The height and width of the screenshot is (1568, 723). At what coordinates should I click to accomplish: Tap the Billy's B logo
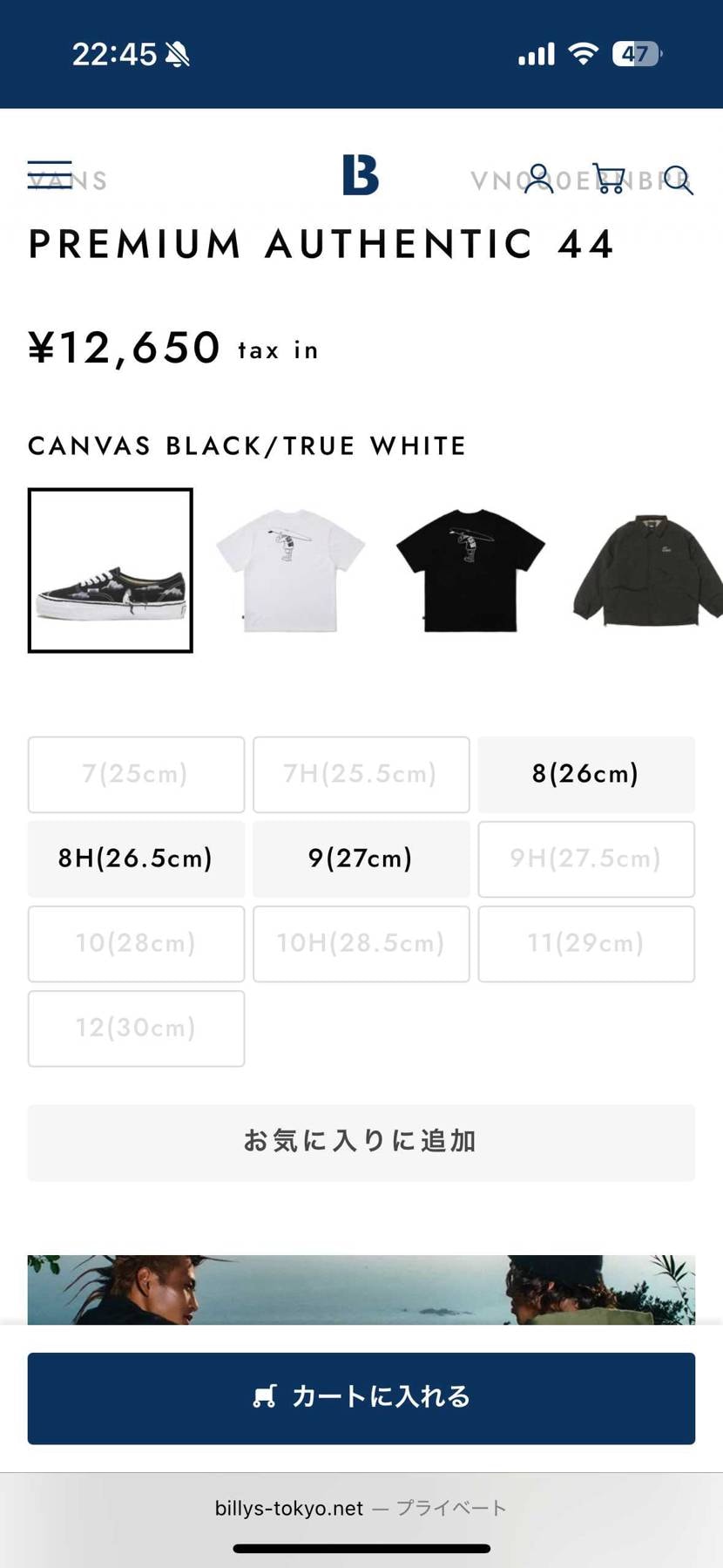point(361,175)
